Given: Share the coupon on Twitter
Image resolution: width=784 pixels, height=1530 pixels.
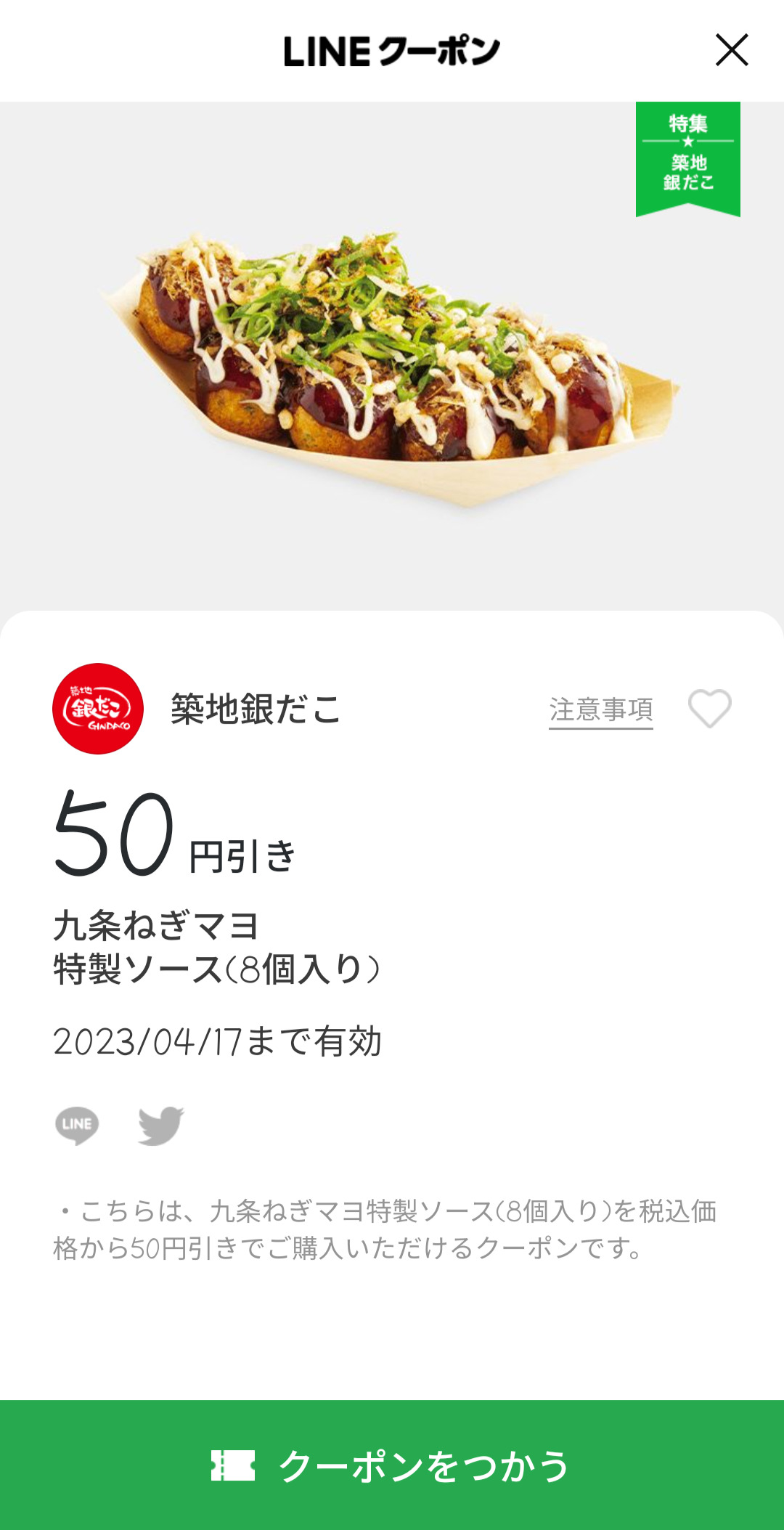Looking at the screenshot, I should tap(161, 1125).
